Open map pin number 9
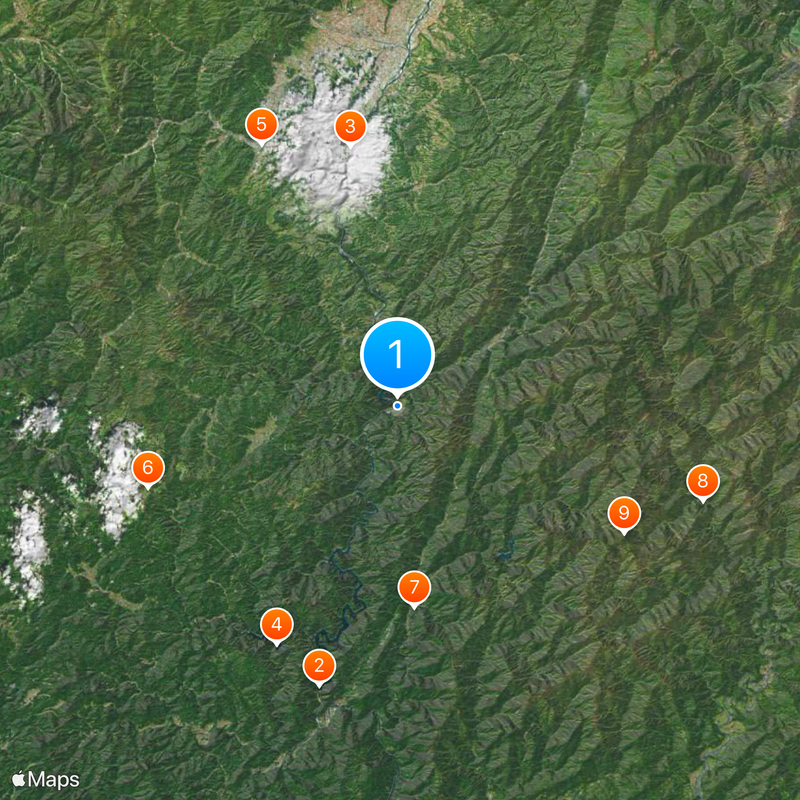Image resolution: width=800 pixels, height=800 pixels. [624, 514]
